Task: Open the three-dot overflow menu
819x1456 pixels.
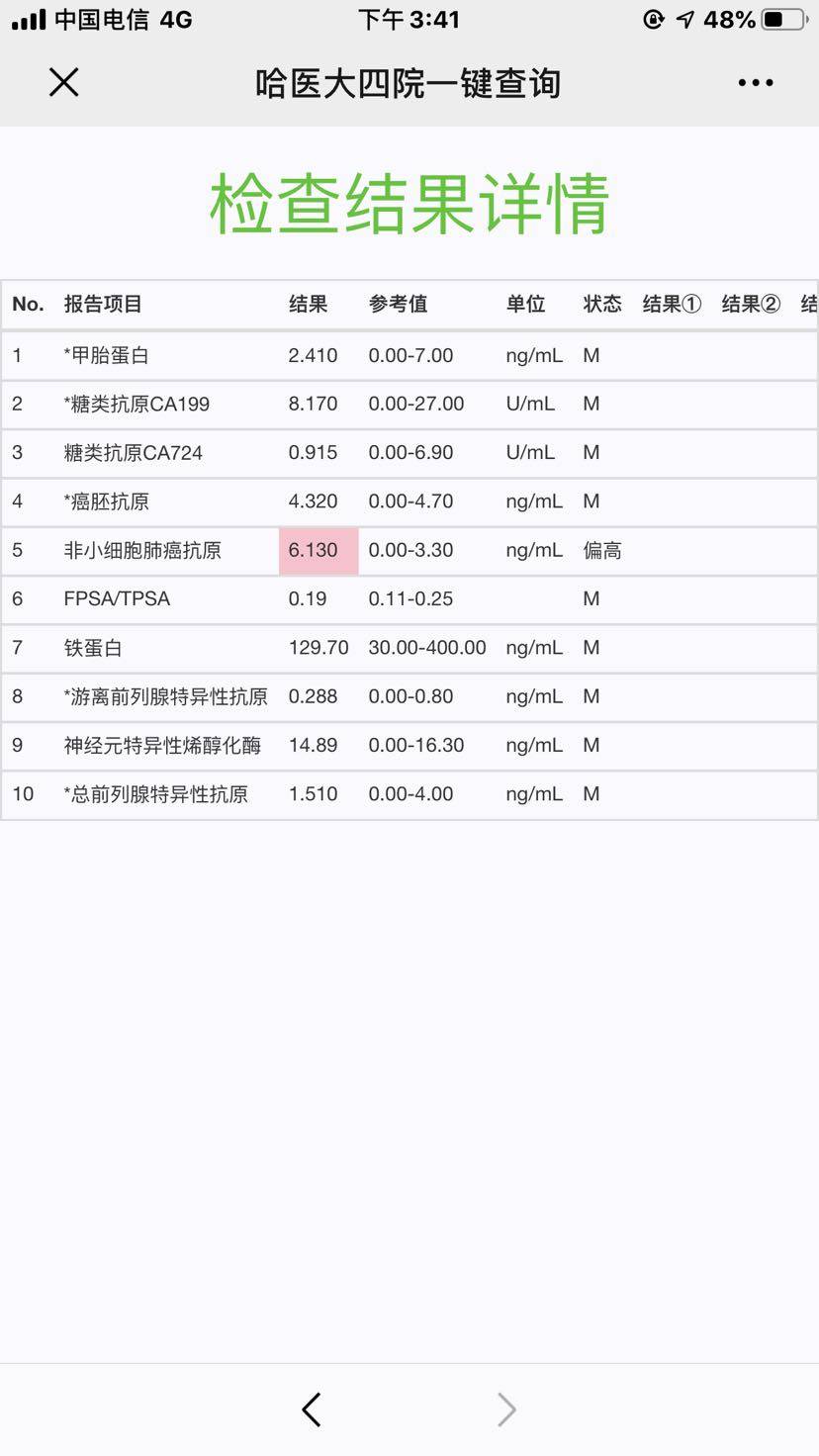Action: click(756, 83)
